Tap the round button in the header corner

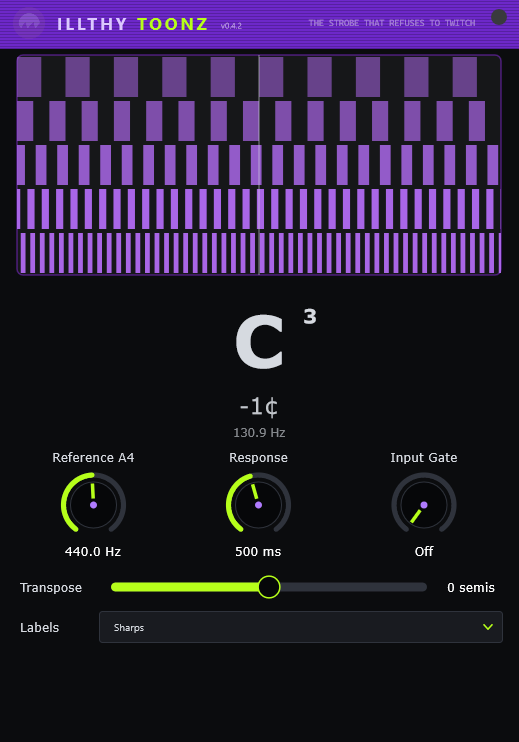[499, 17]
